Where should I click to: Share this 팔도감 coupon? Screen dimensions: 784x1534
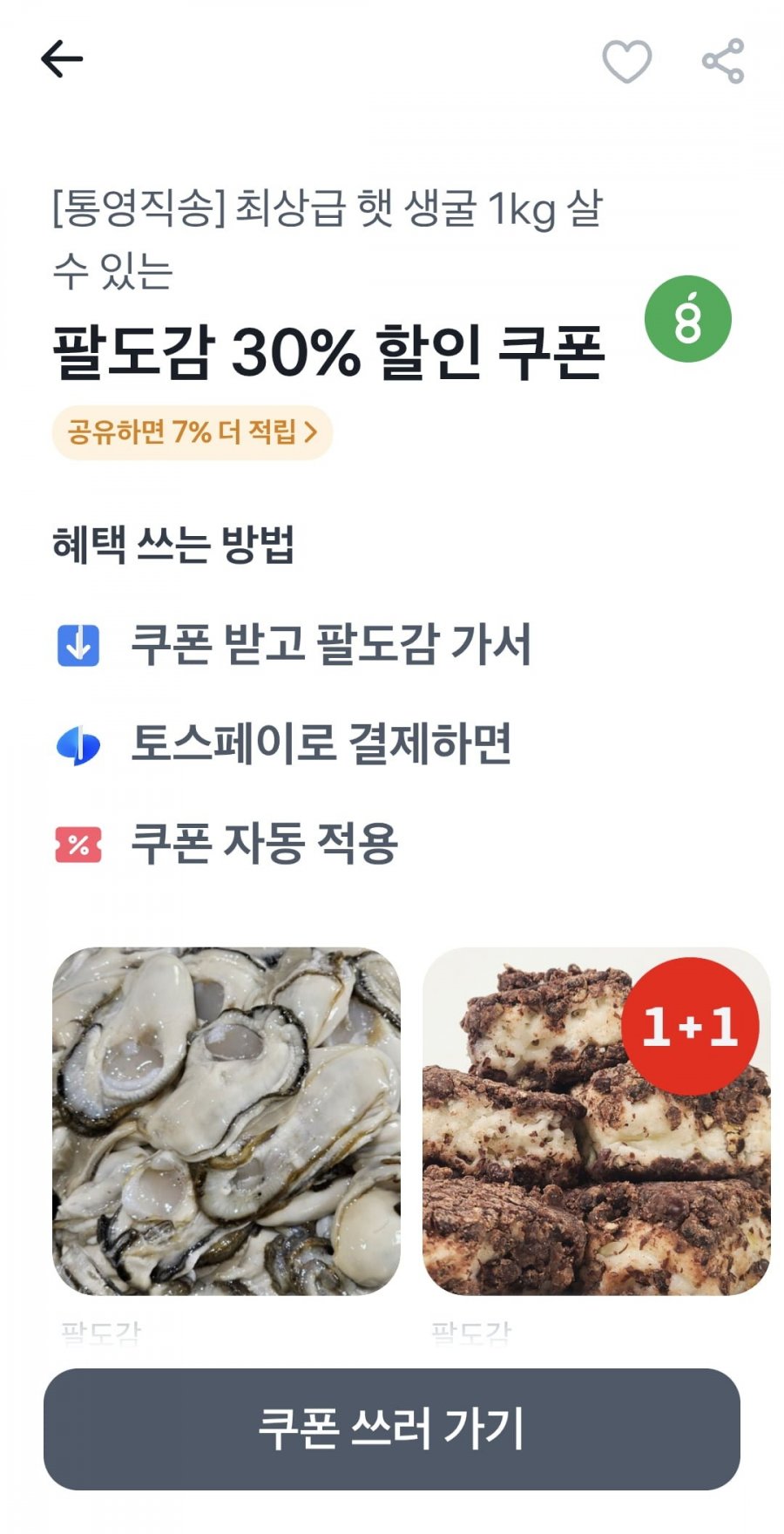coord(723,61)
